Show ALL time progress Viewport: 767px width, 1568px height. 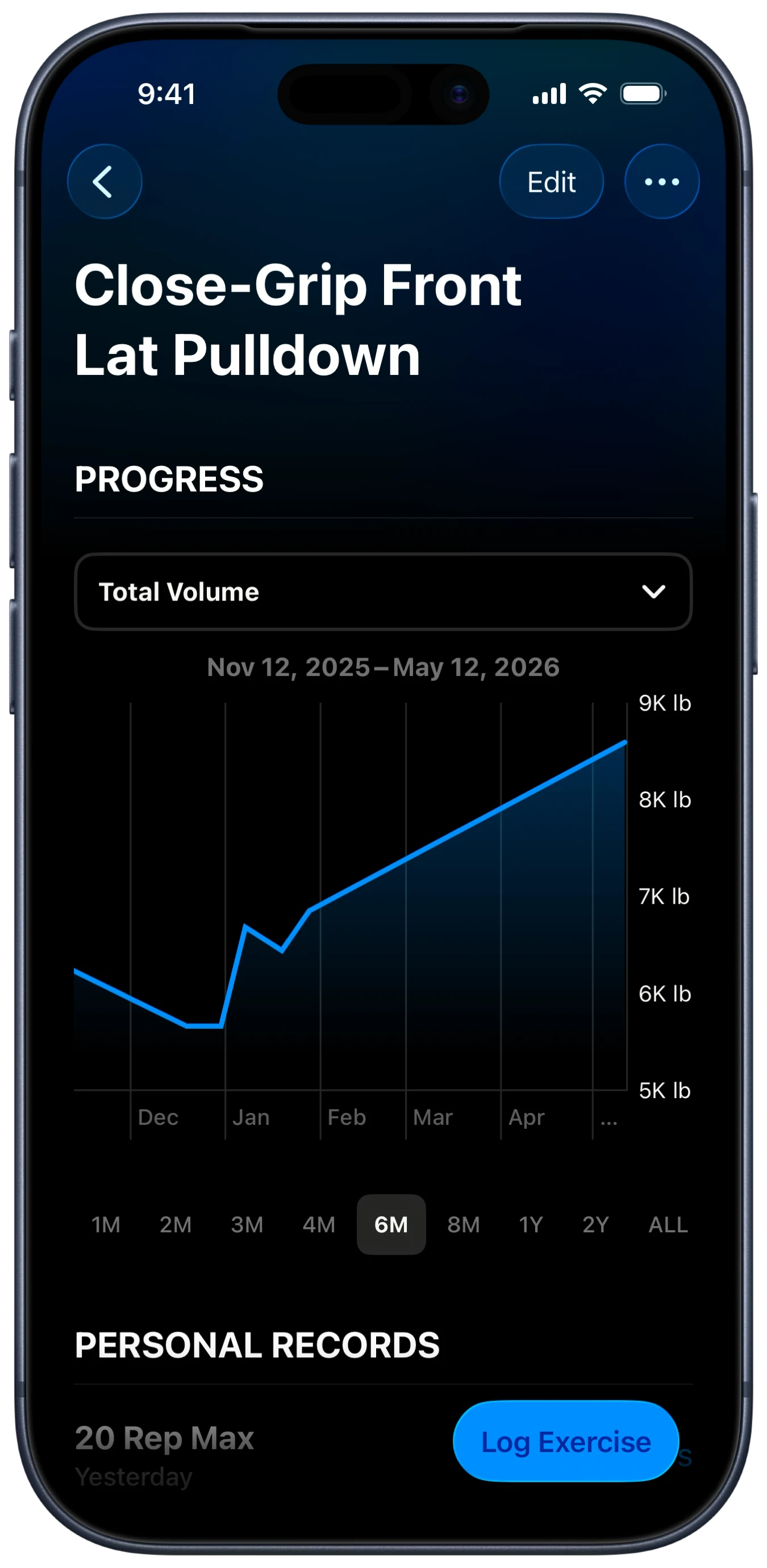pos(668,1225)
